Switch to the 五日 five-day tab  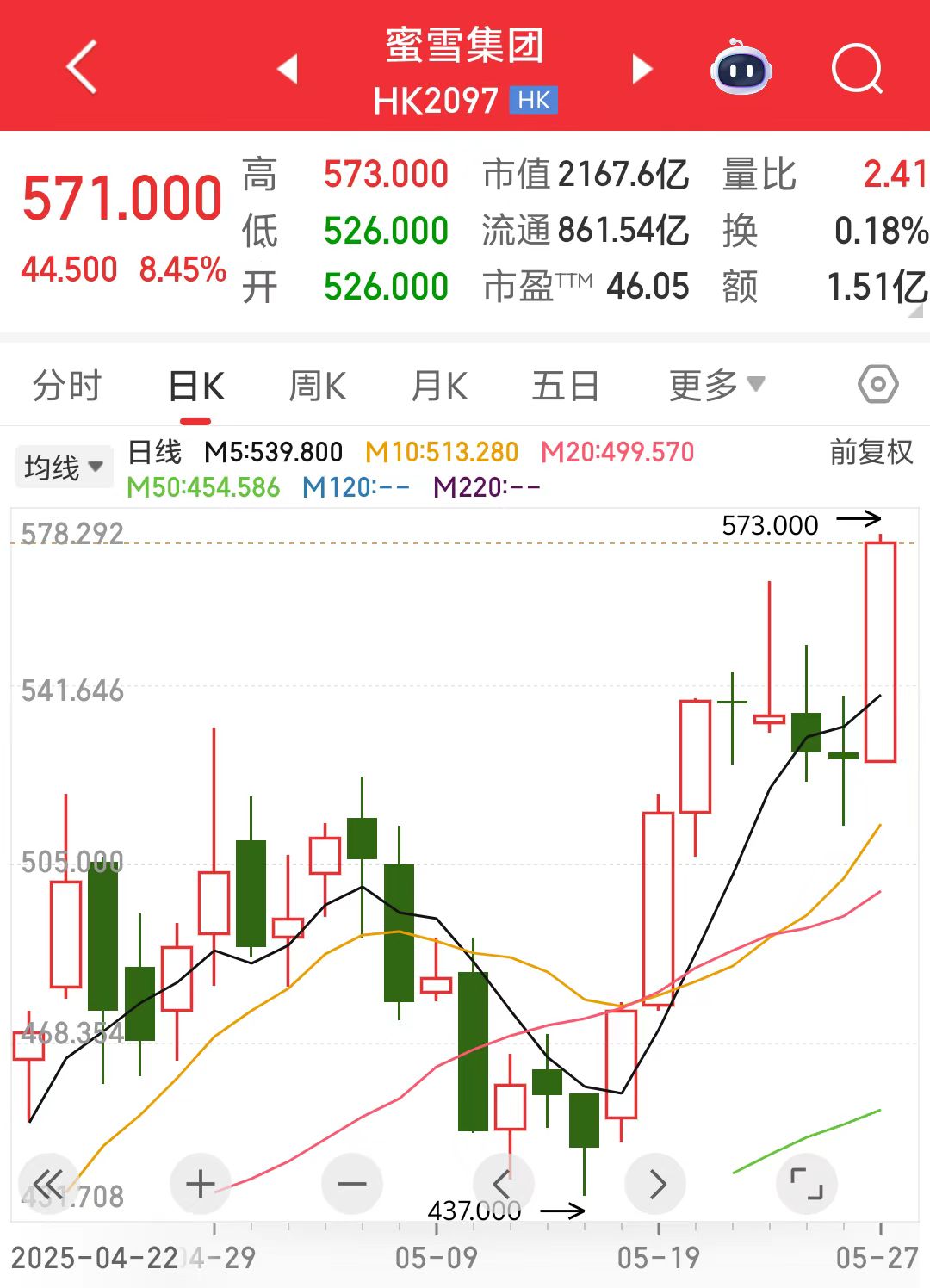pyautogui.click(x=565, y=384)
